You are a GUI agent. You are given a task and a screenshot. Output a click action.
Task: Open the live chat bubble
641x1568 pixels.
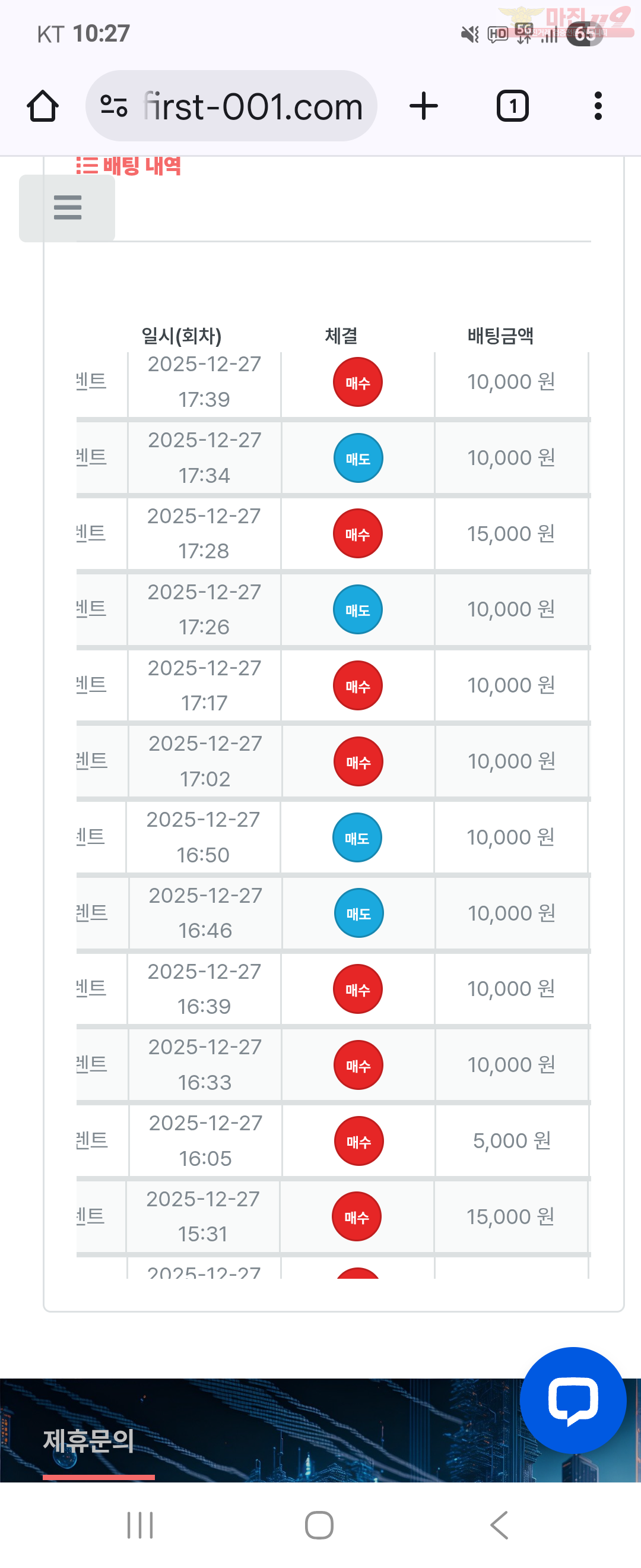(x=572, y=1399)
